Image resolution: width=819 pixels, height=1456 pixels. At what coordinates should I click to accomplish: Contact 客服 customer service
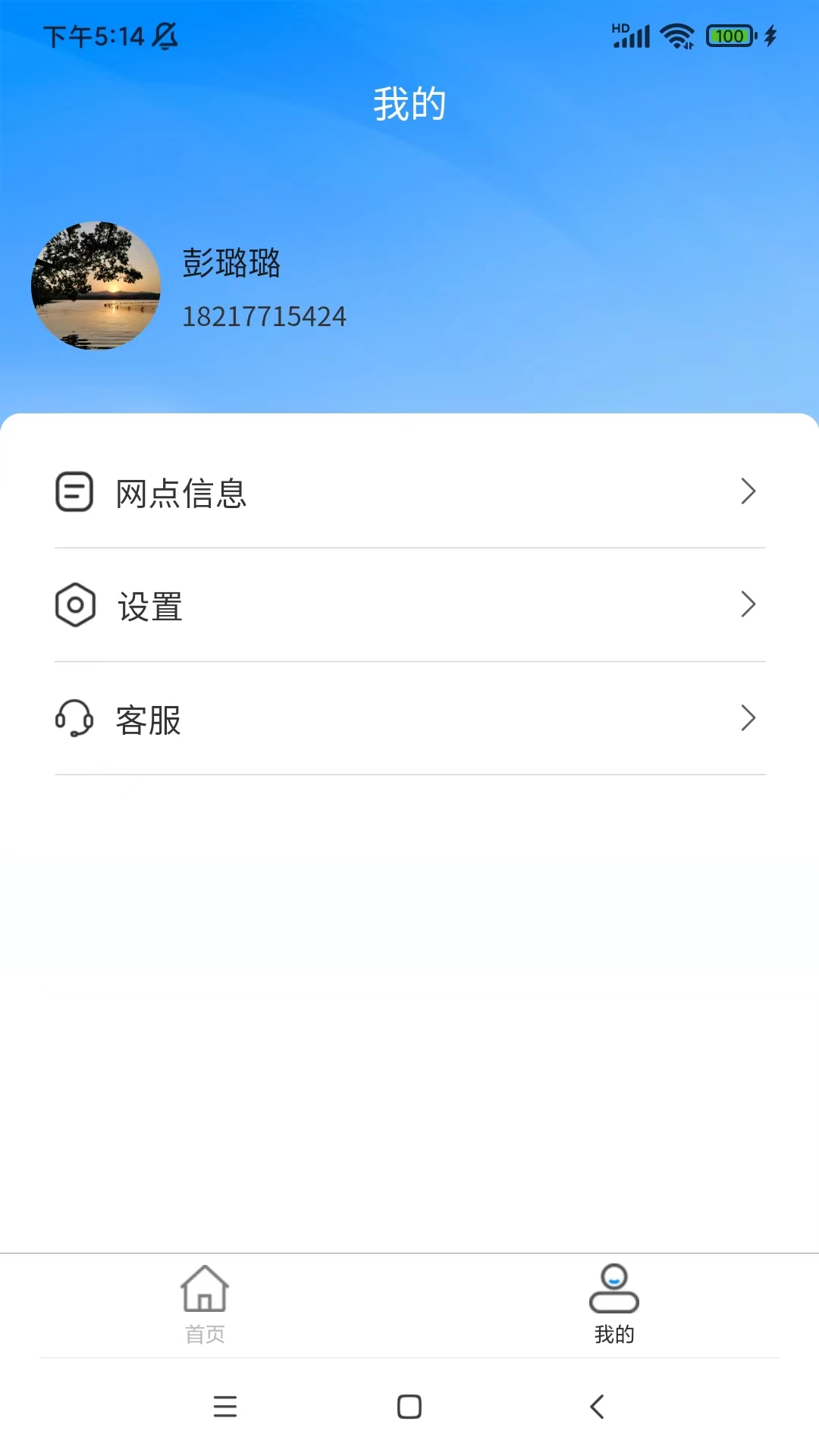click(x=409, y=718)
